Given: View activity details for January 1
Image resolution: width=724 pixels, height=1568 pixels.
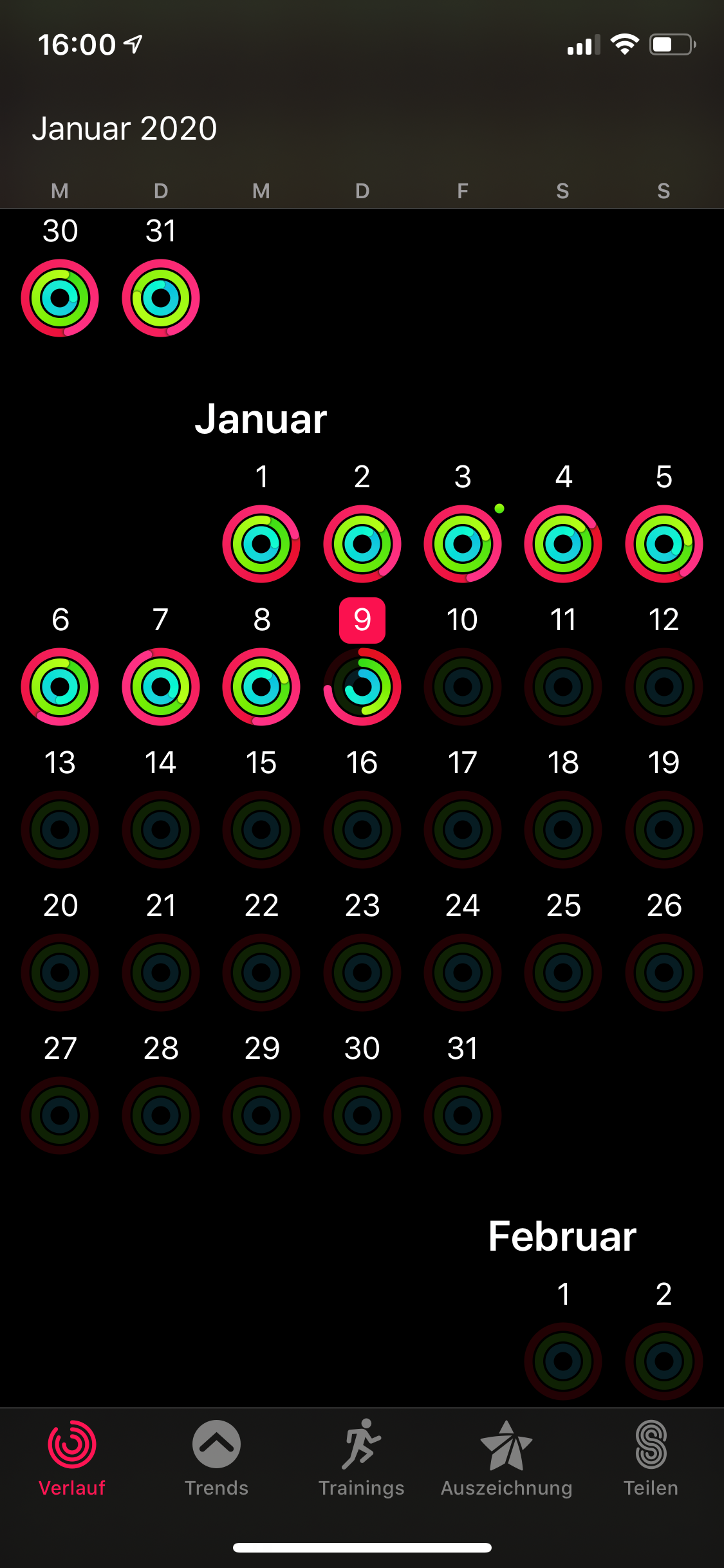Looking at the screenshot, I should (261, 544).
